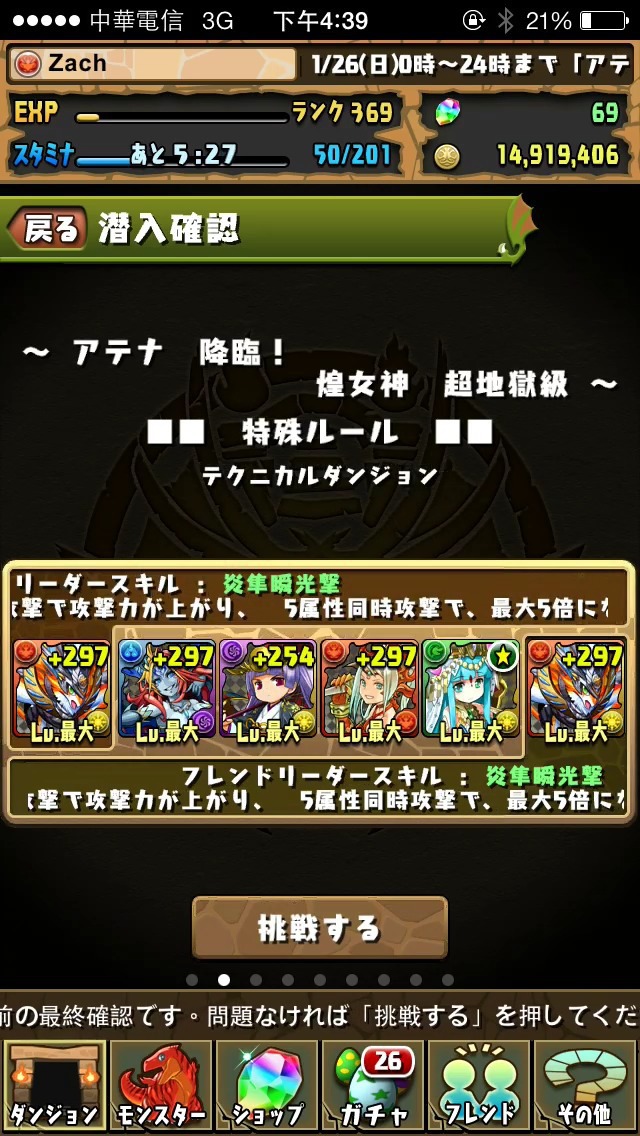Select the blue water monster card
The image size is (640, 1136).
pyautogui.click(x=167, y=689)
